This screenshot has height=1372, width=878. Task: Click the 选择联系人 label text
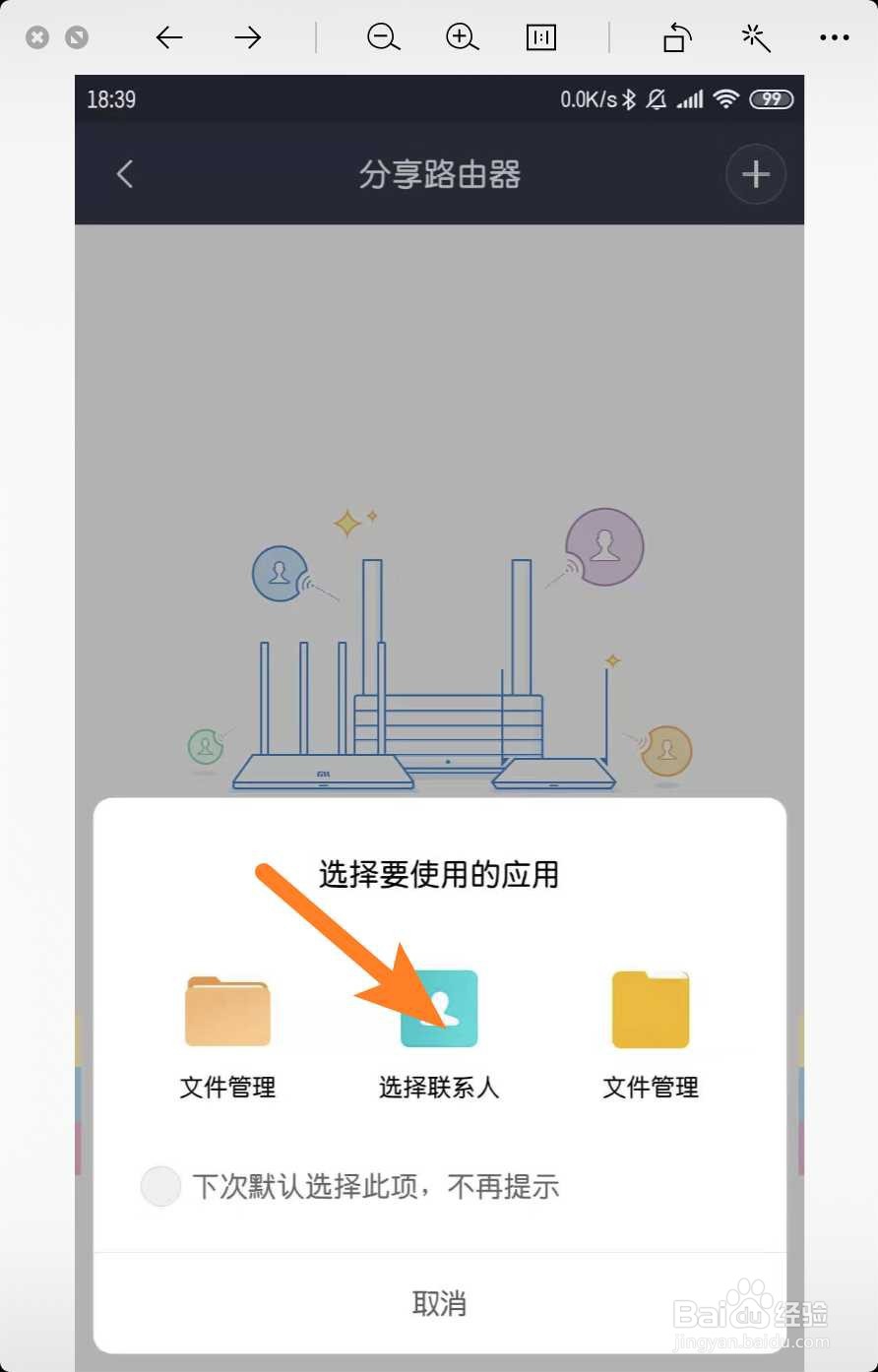pyautogui.click(x=439, y=1088)
